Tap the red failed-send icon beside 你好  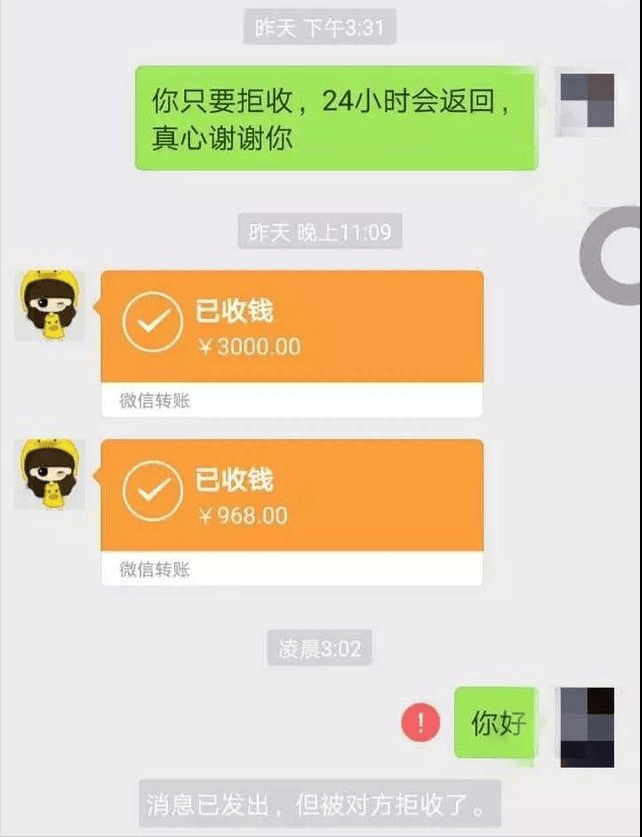click(x=421, y=722)
